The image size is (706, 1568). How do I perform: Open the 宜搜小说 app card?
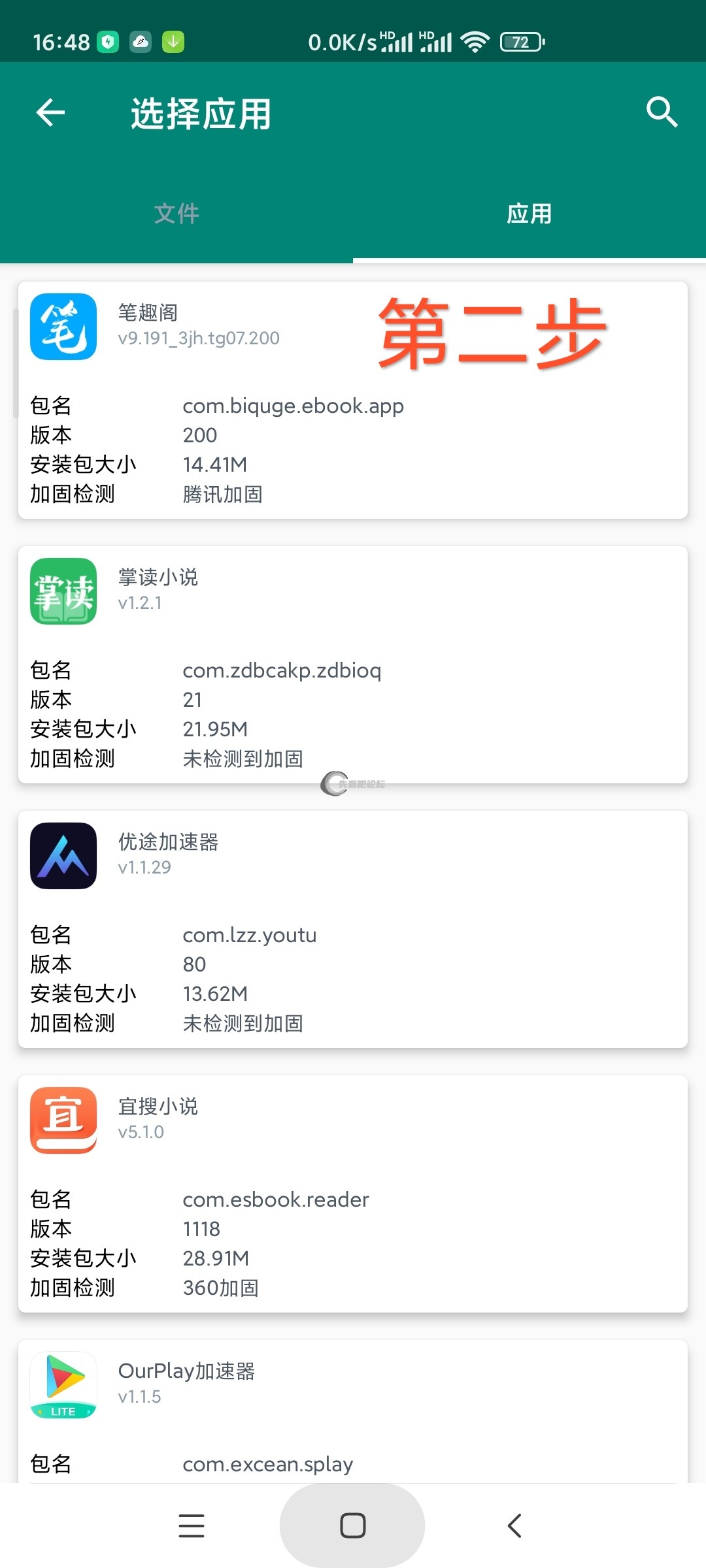tap(353, 1194)
